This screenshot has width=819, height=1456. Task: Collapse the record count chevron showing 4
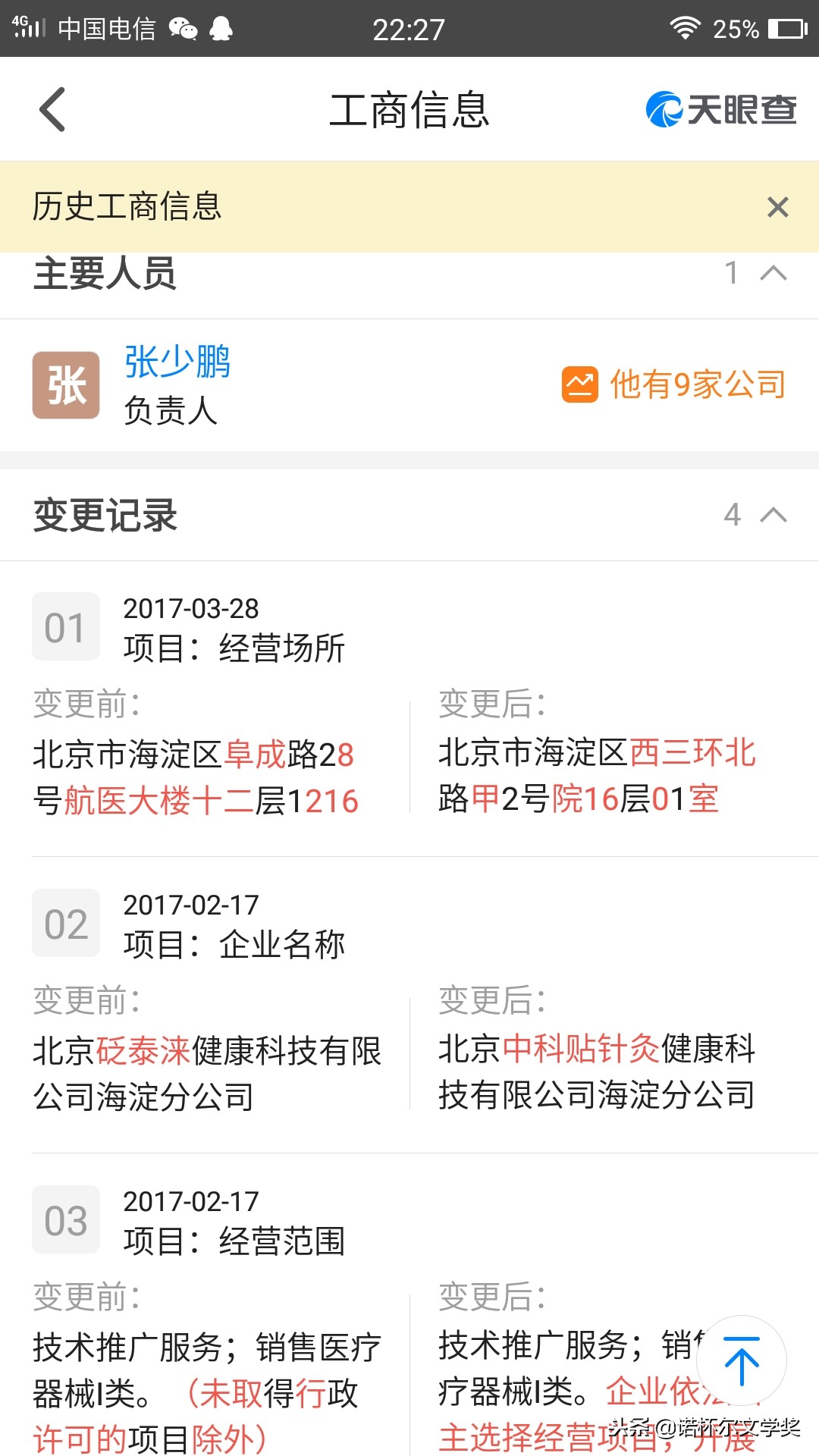tap(773, 516)
